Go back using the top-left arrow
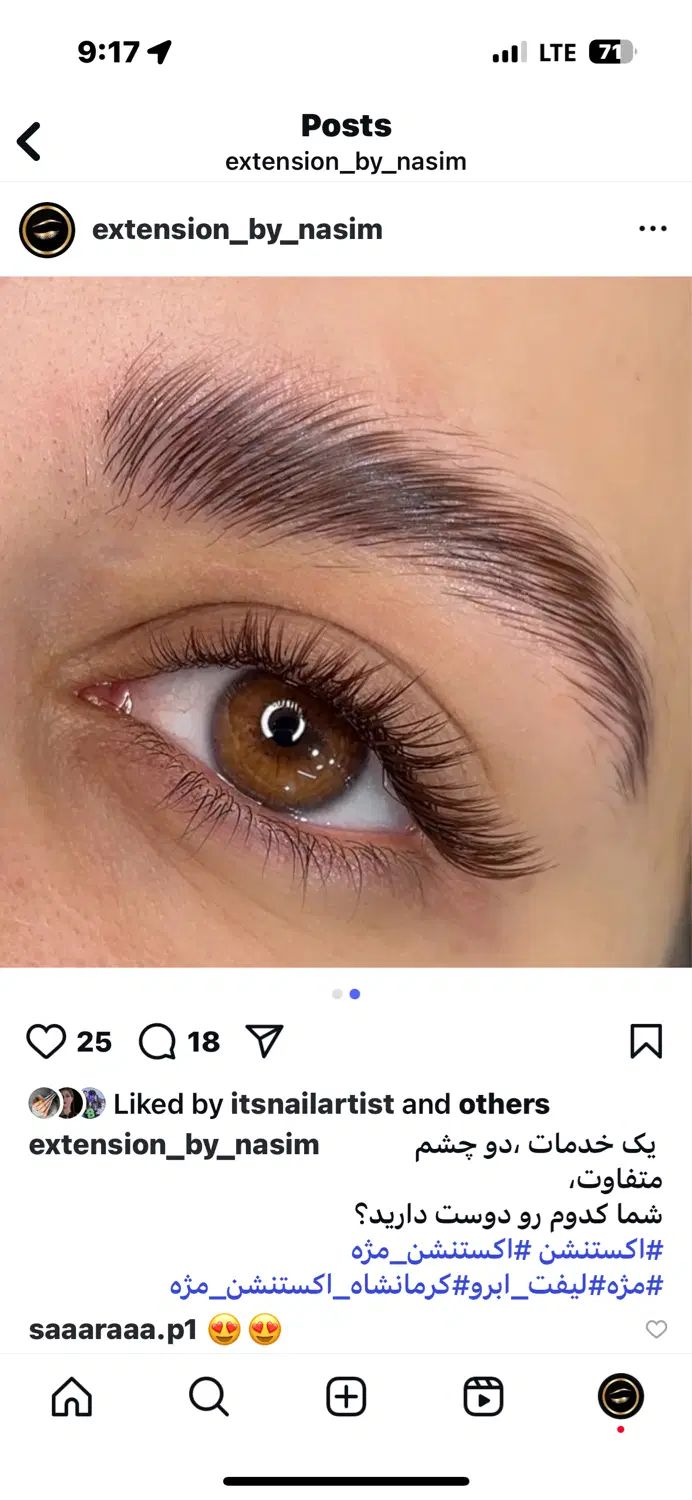 pos(29,142)
